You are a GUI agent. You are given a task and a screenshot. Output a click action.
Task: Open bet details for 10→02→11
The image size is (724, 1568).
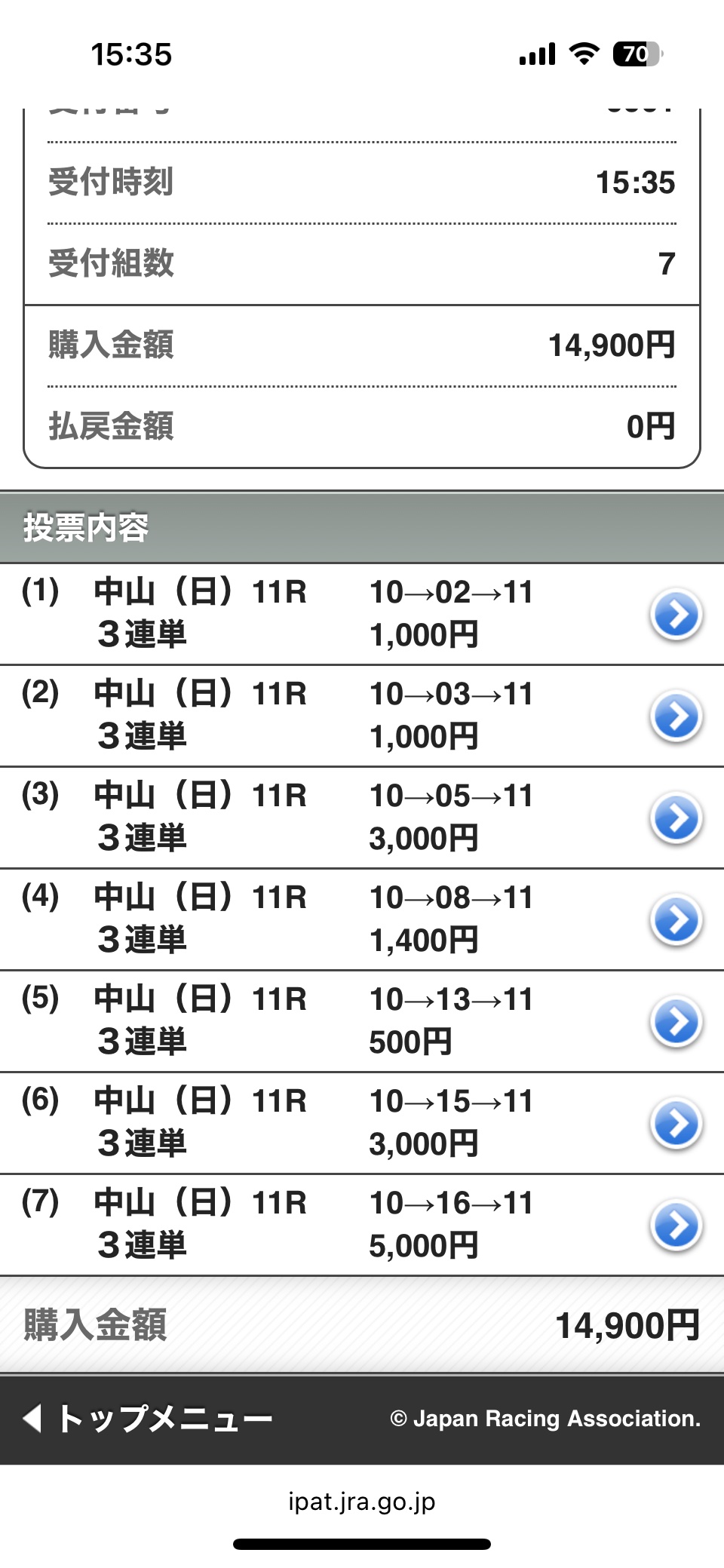(x=676, y=614)
